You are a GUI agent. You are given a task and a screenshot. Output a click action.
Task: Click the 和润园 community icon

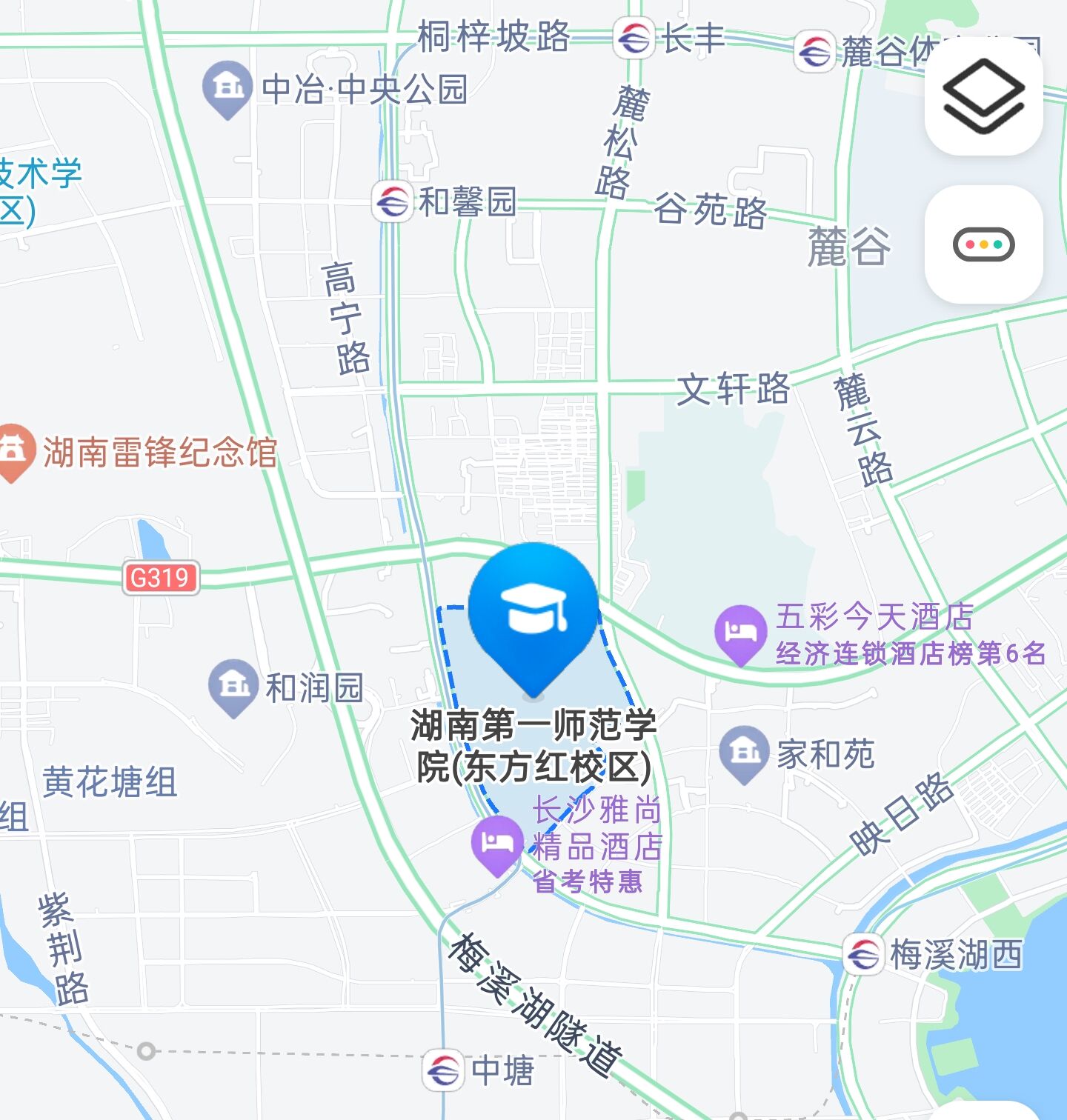click(233, 682)
